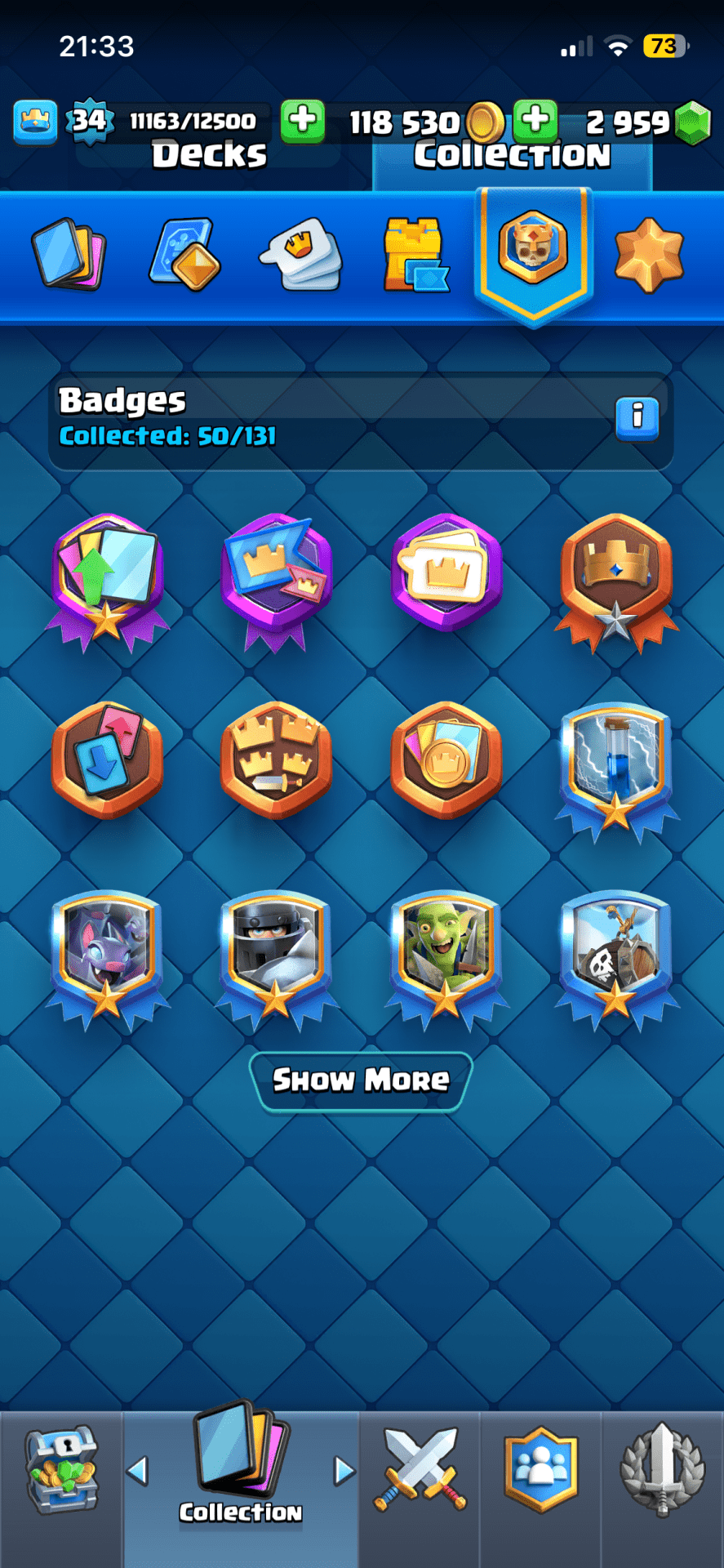Open the Badges info button
This screenshot has height=1568, width=724.
pos(637,418)
